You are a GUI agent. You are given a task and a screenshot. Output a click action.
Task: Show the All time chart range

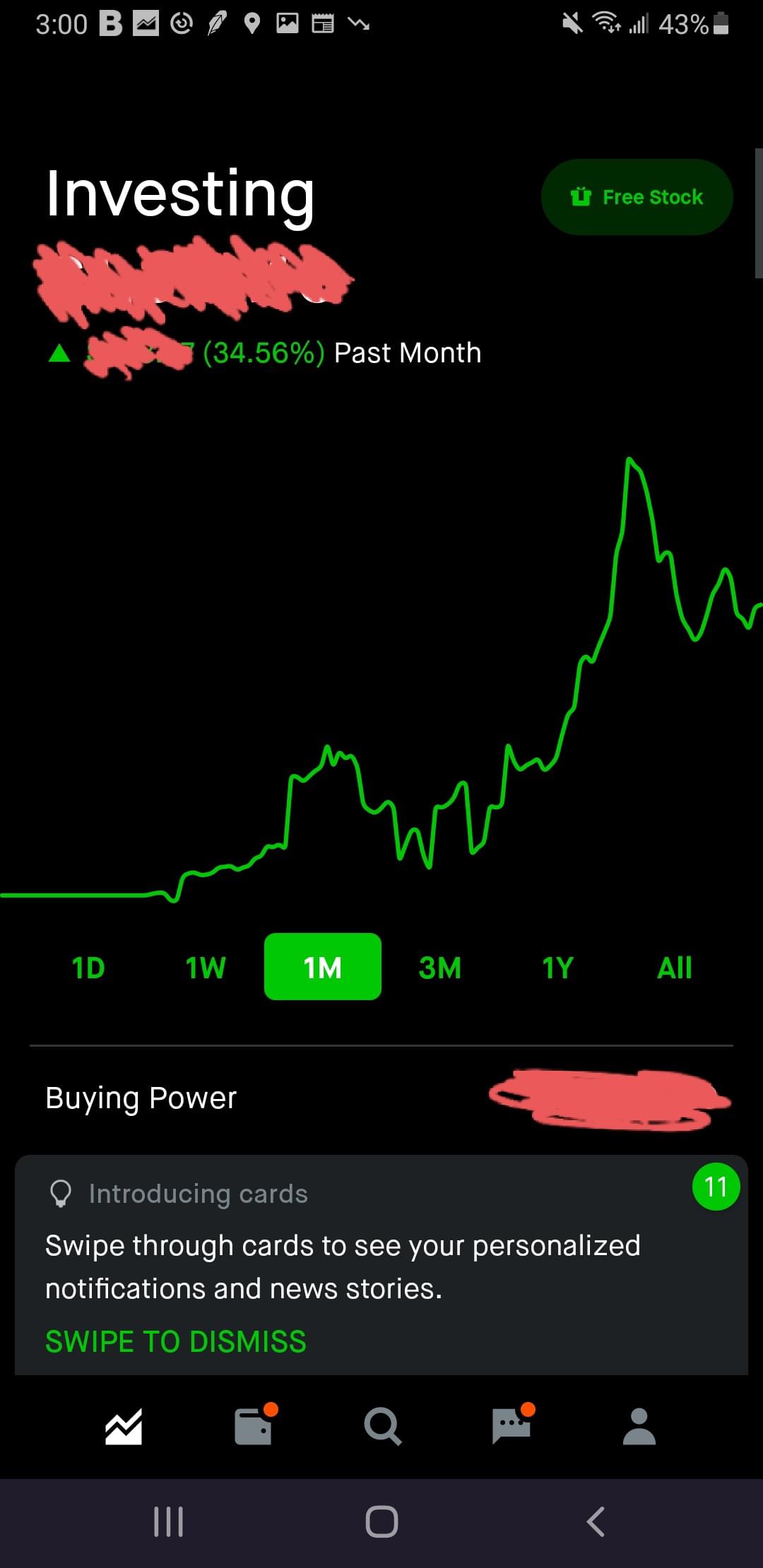tap(674, 967)
